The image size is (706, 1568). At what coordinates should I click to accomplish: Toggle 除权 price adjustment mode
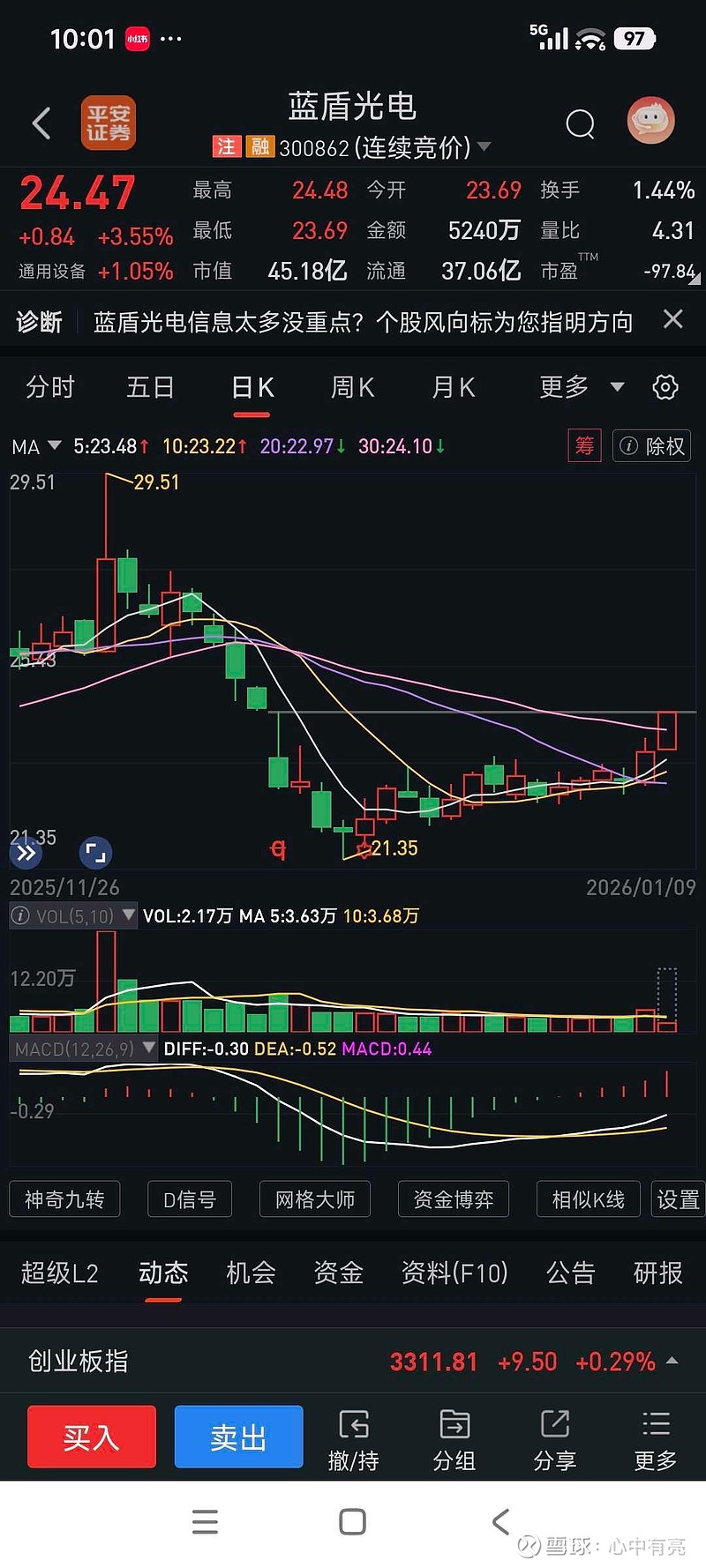click(x=651, y=446)
